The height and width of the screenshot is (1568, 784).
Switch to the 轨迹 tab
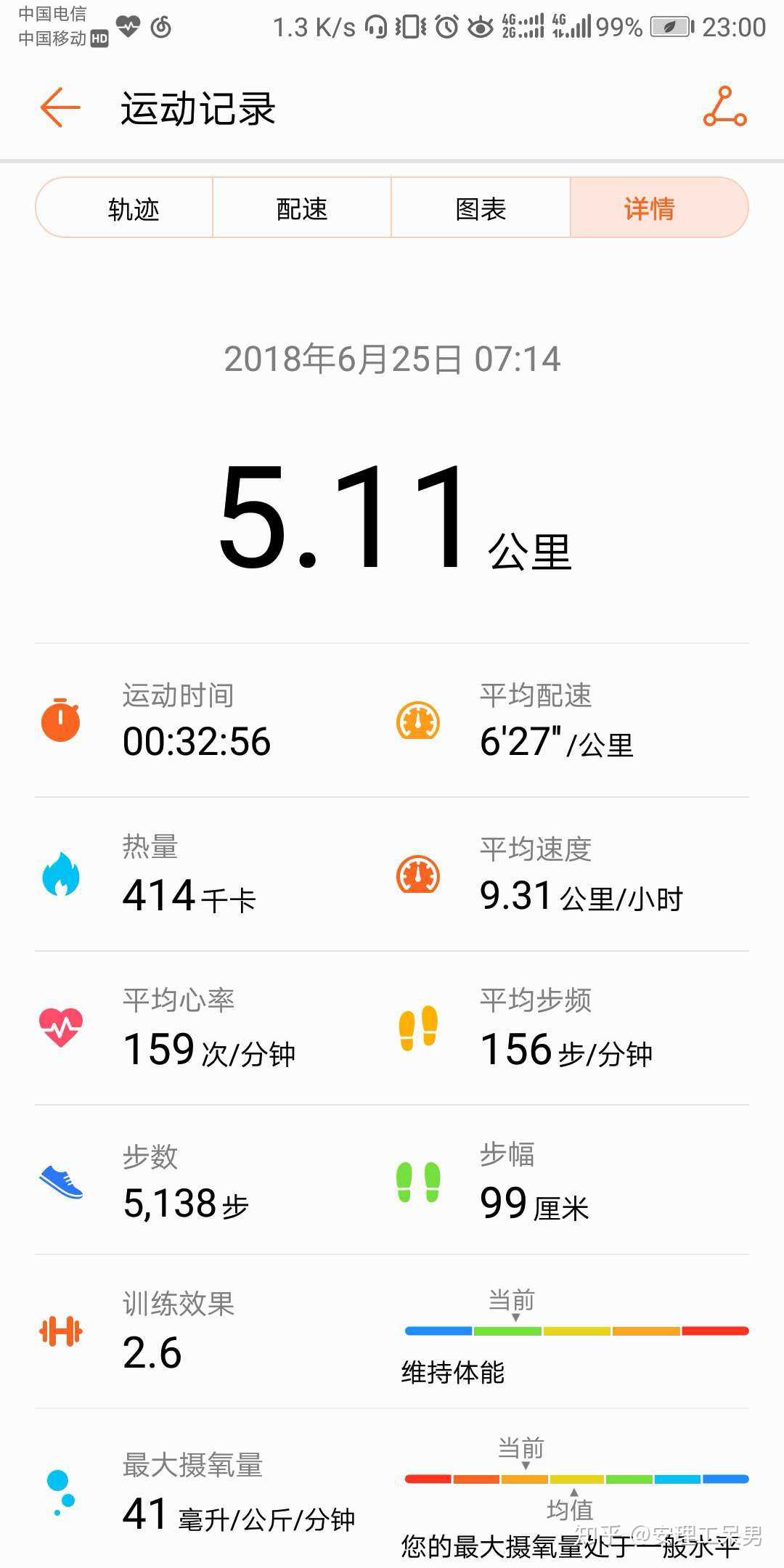point(134,208)
